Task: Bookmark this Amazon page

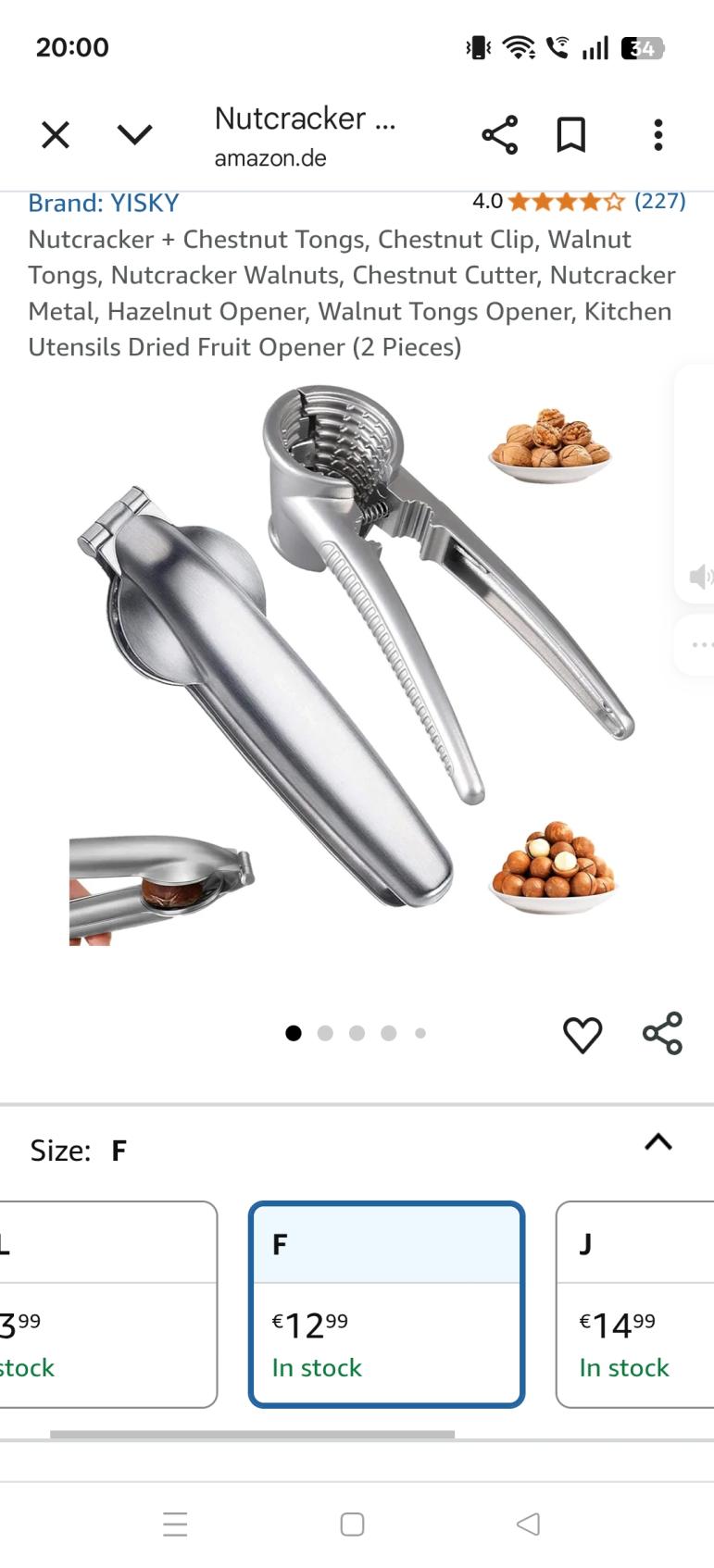Action: coord(570,135)
